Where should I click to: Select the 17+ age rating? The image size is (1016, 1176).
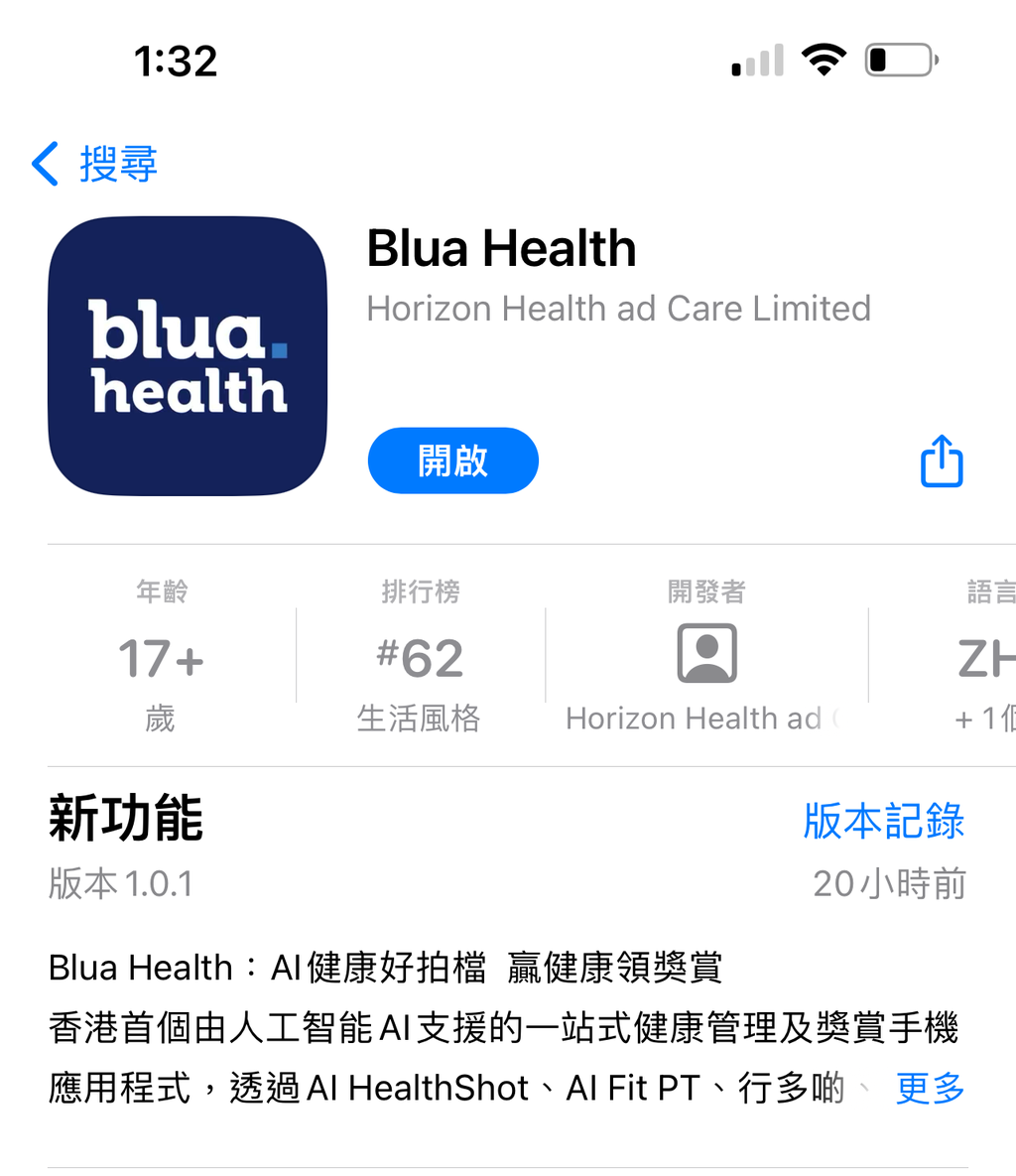tap(161, 657)
